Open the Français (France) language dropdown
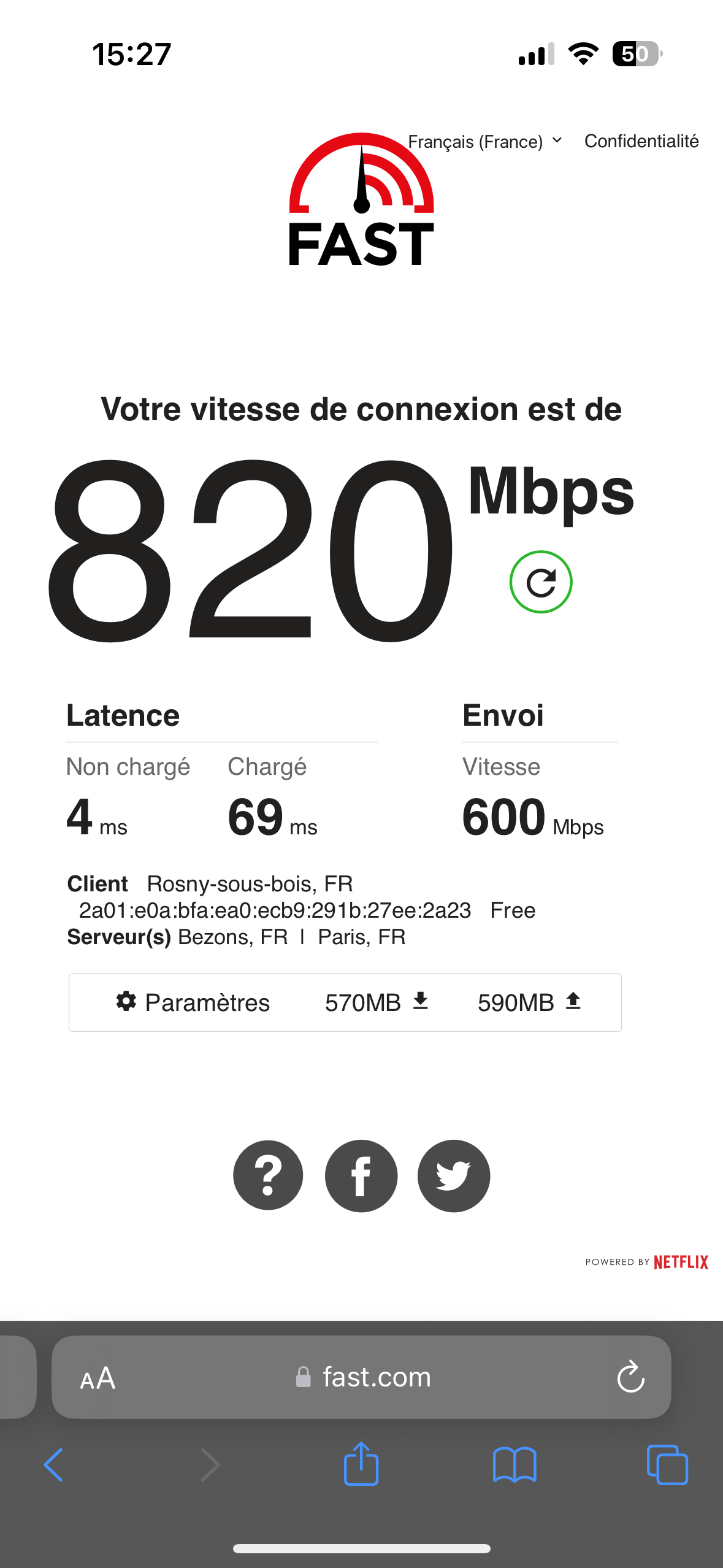Screen dimensions: 723x1568 (484, 142)
